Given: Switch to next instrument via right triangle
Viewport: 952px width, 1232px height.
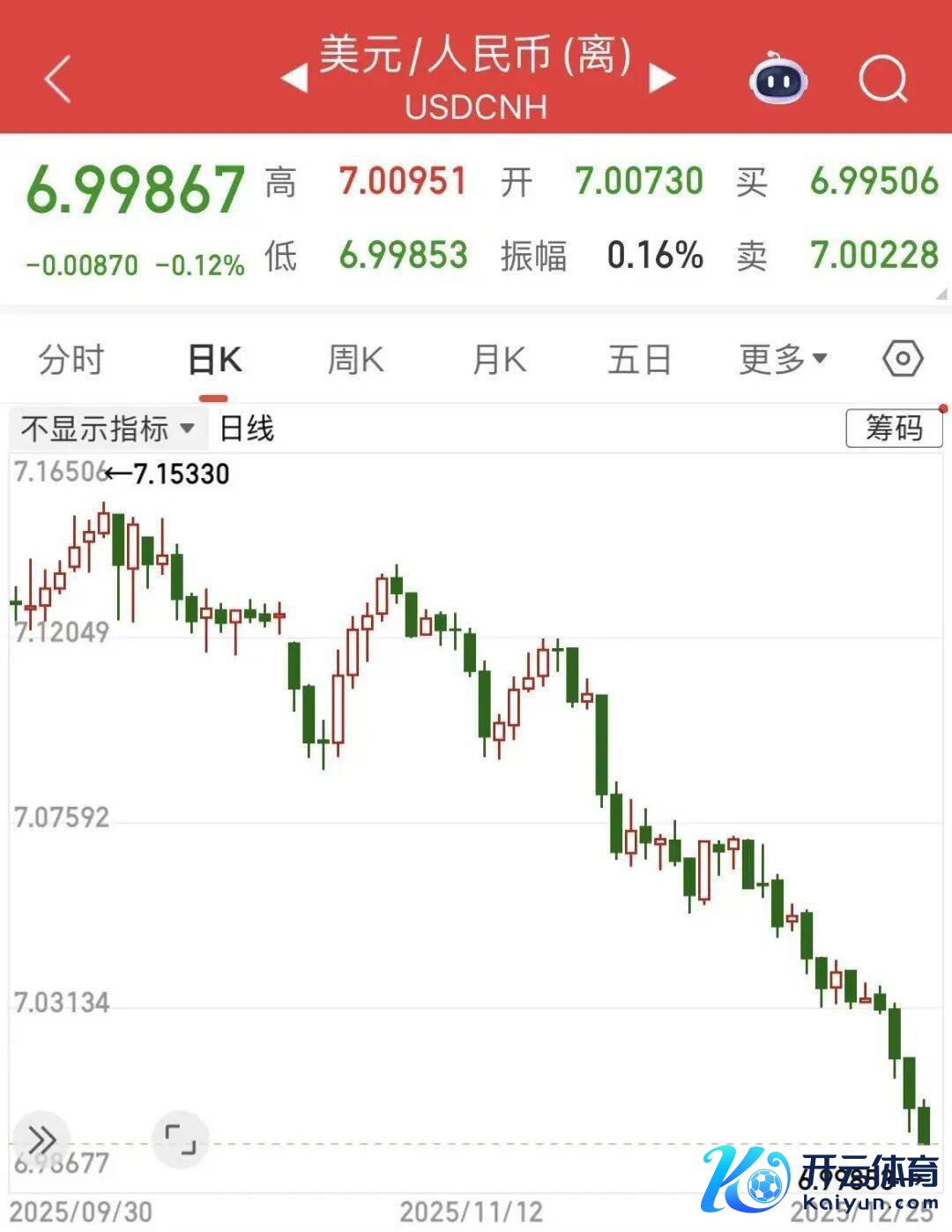Looking at the screenshot, I should (x=661, y=78).
